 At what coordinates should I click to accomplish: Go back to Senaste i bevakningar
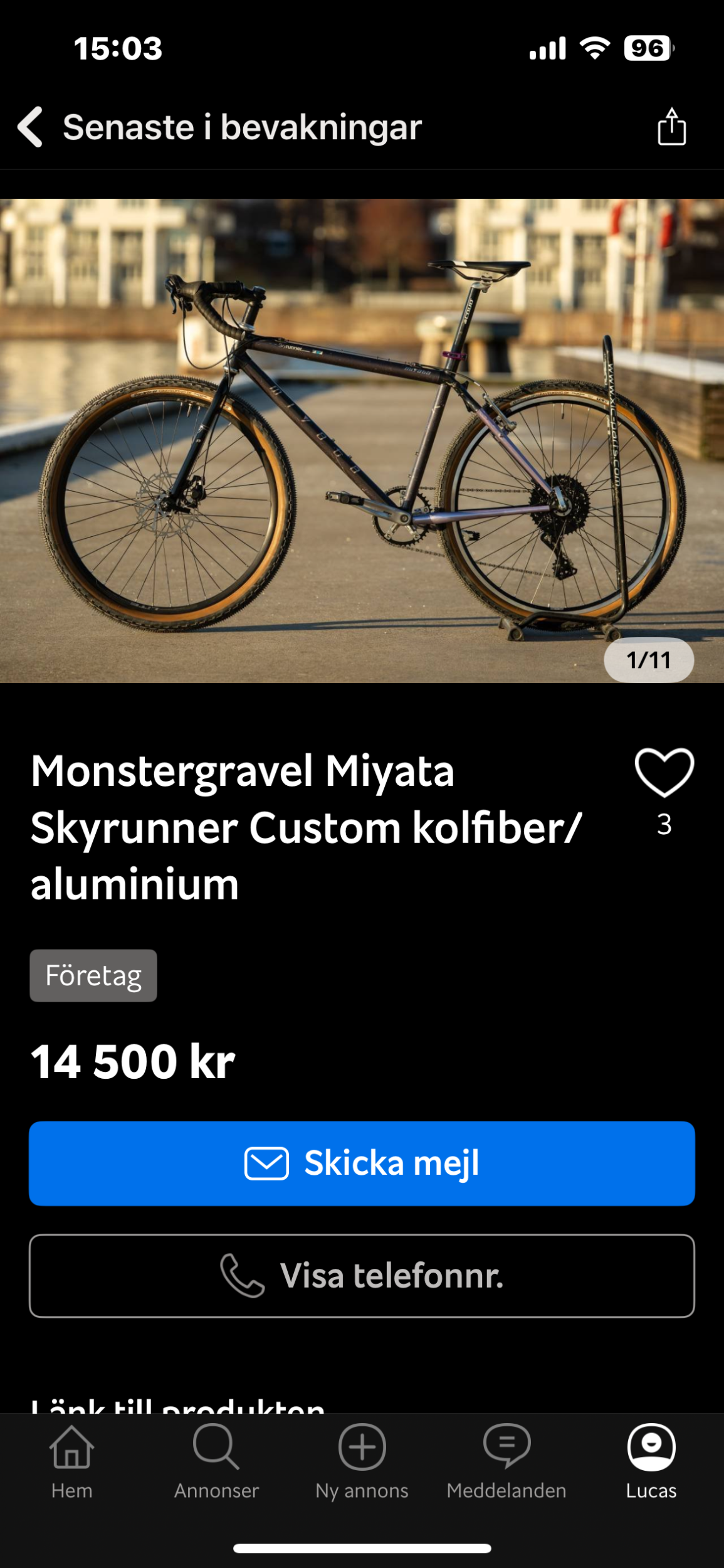[x=30, y=127]
